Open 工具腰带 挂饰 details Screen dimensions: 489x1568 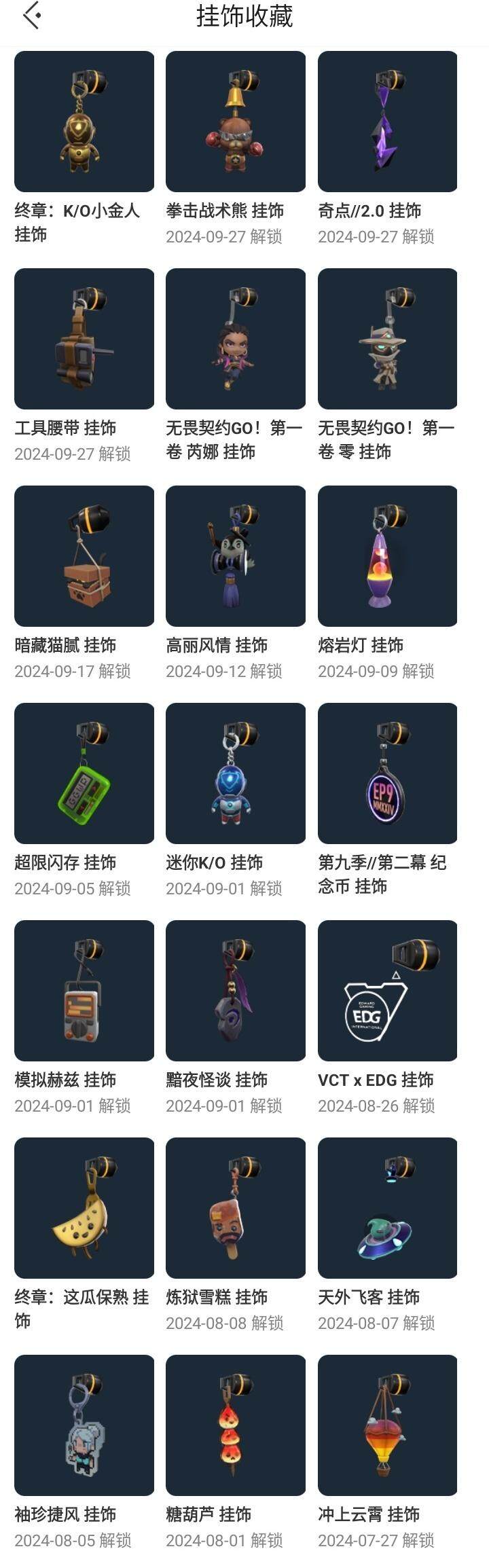(x=84, y=339)
